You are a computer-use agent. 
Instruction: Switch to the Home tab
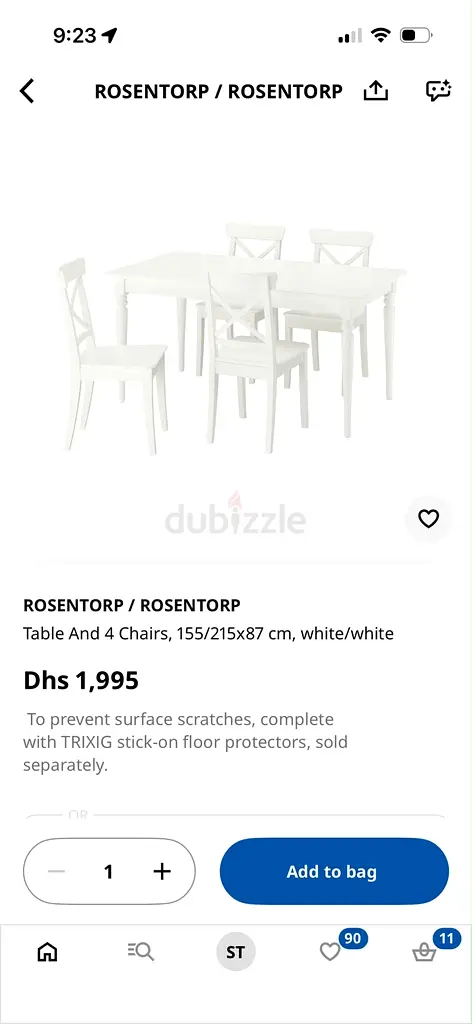(47, 952)
